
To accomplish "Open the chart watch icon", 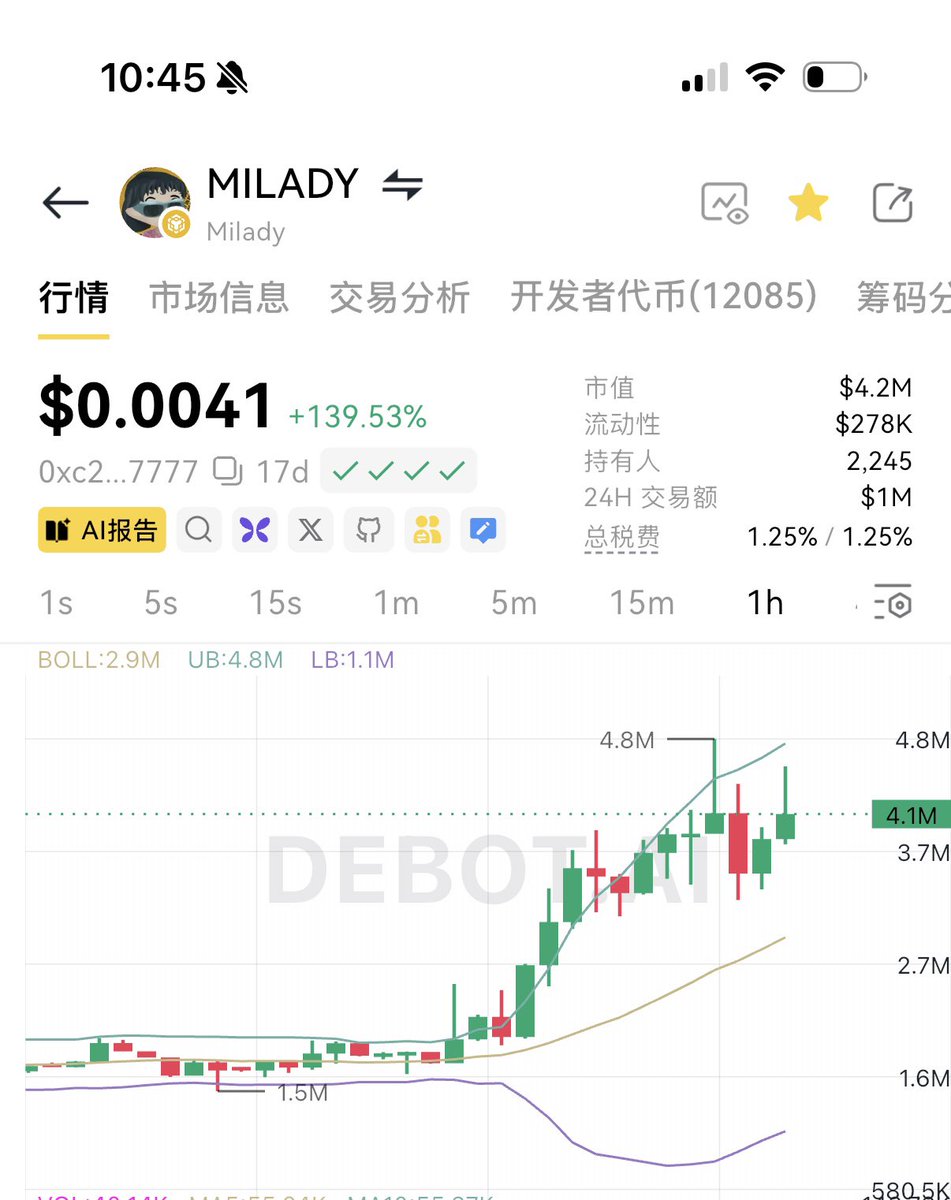I will click(x=724, y=203).
